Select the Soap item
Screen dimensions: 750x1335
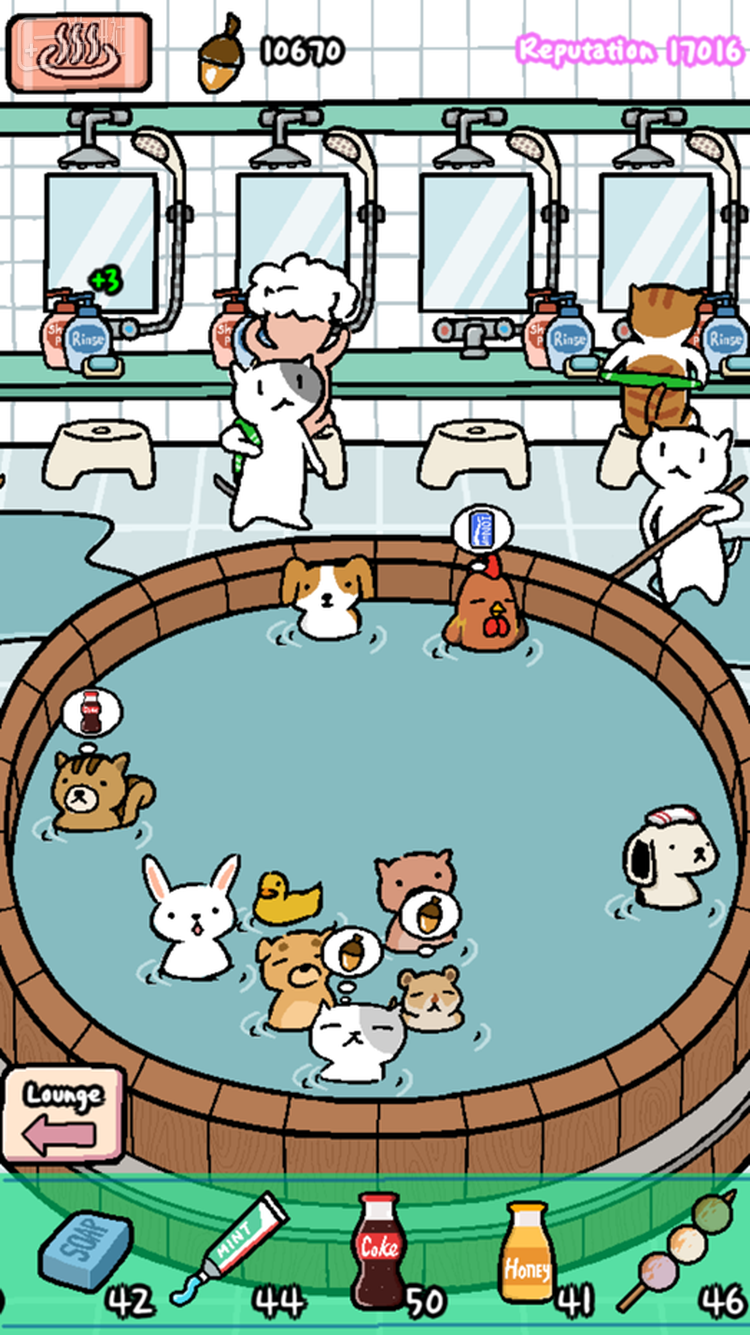click(85, 1253)
